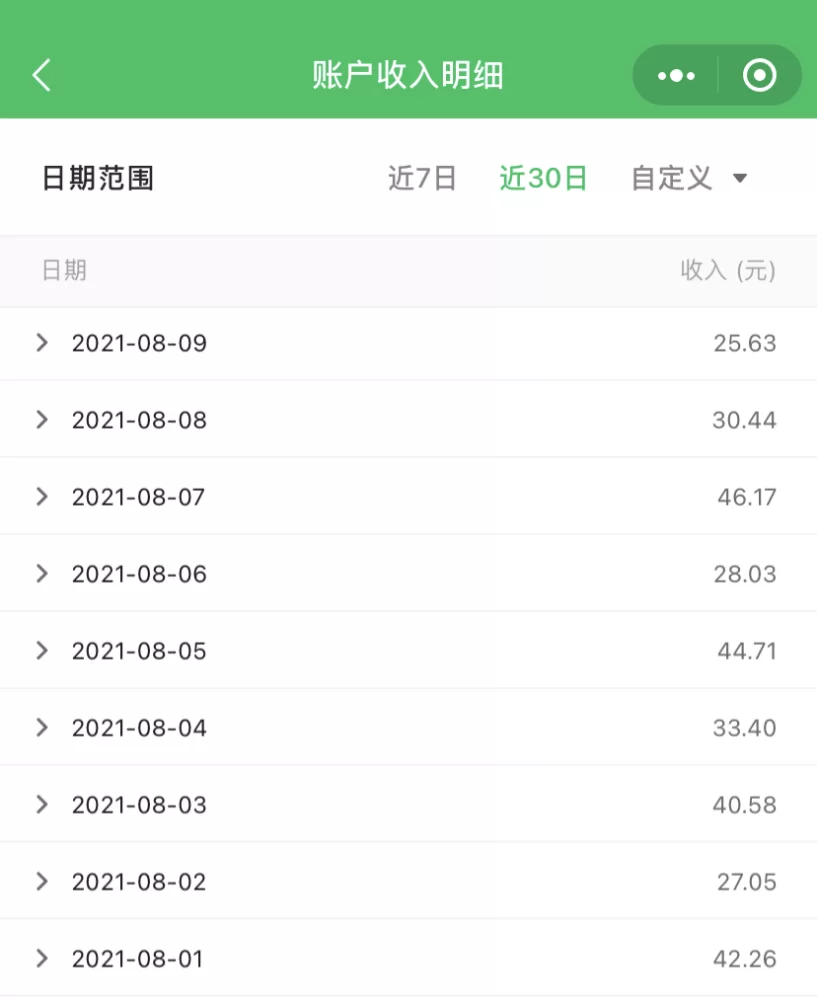This screenshot has width=817, height=1000.
Task: Open the 自定义 dropdown arrow
Action: click(740, 177)
